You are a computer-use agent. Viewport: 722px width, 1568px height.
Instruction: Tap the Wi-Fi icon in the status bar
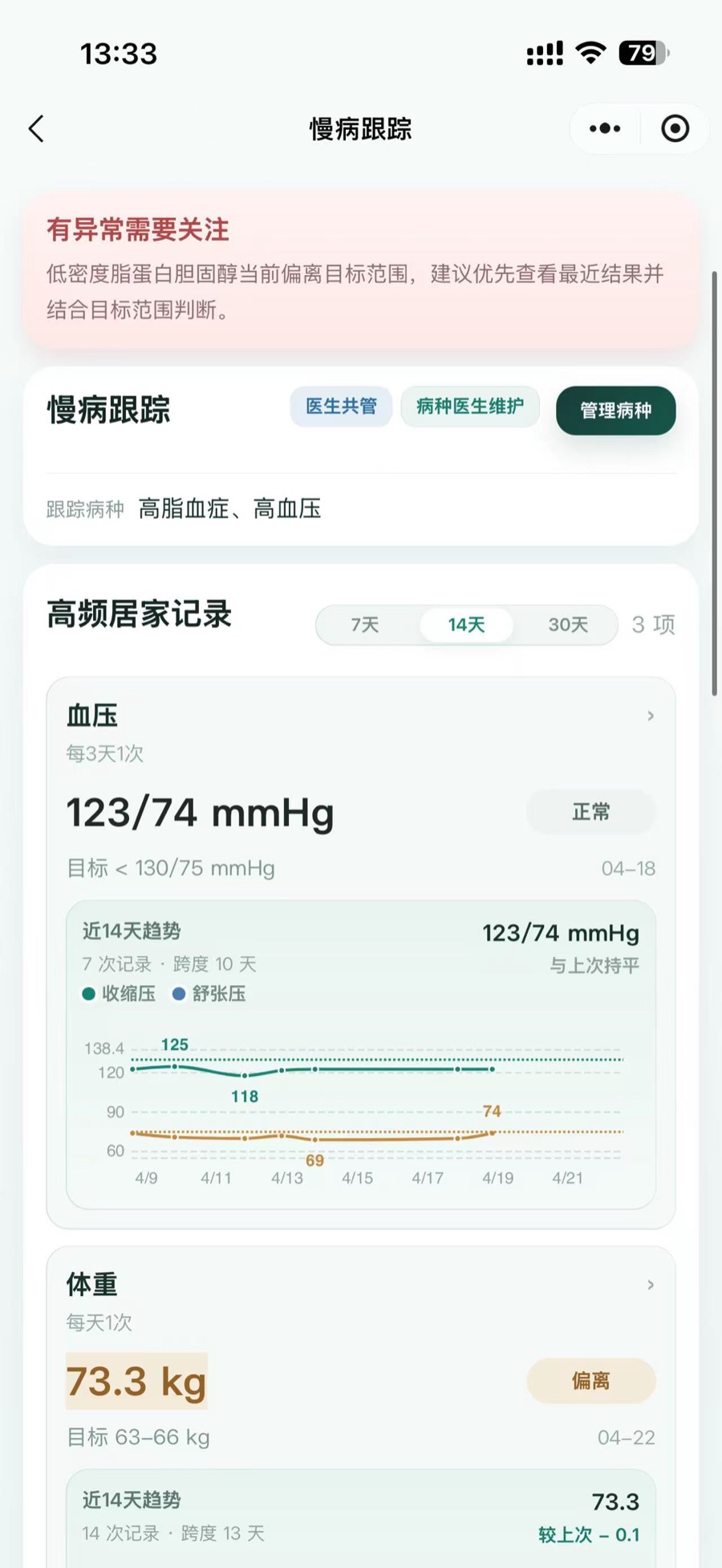591,53
